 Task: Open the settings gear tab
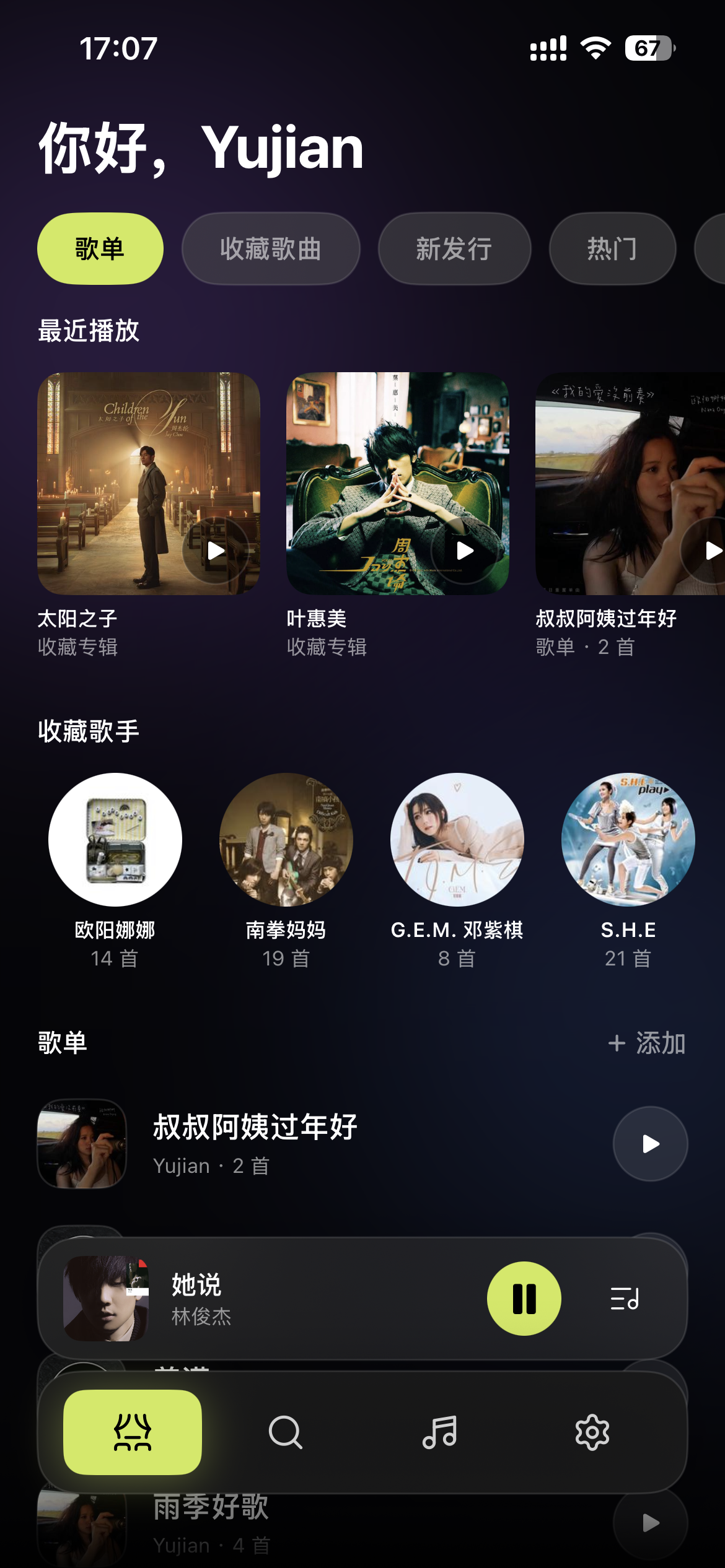(x=592, y=1432)
